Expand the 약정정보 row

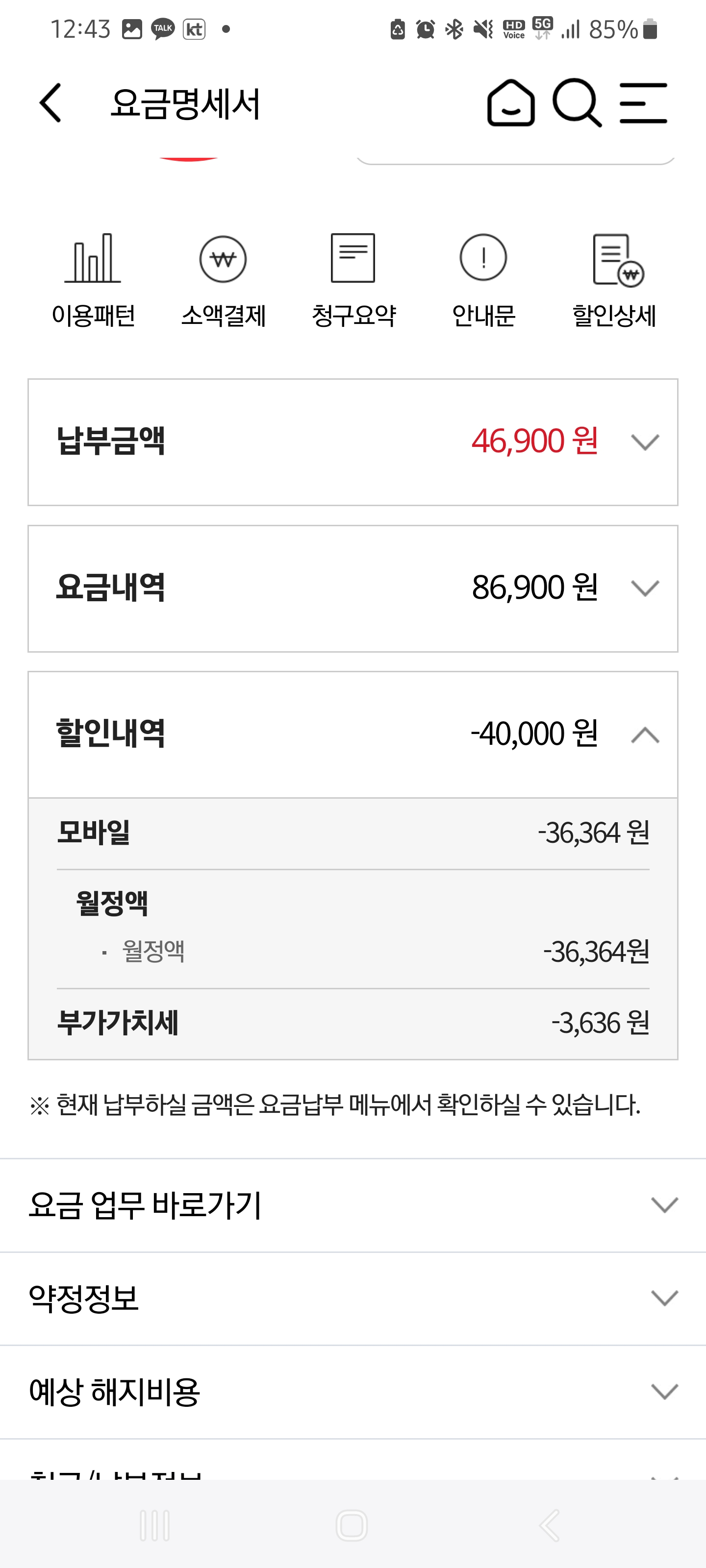tap(353, 1298)
